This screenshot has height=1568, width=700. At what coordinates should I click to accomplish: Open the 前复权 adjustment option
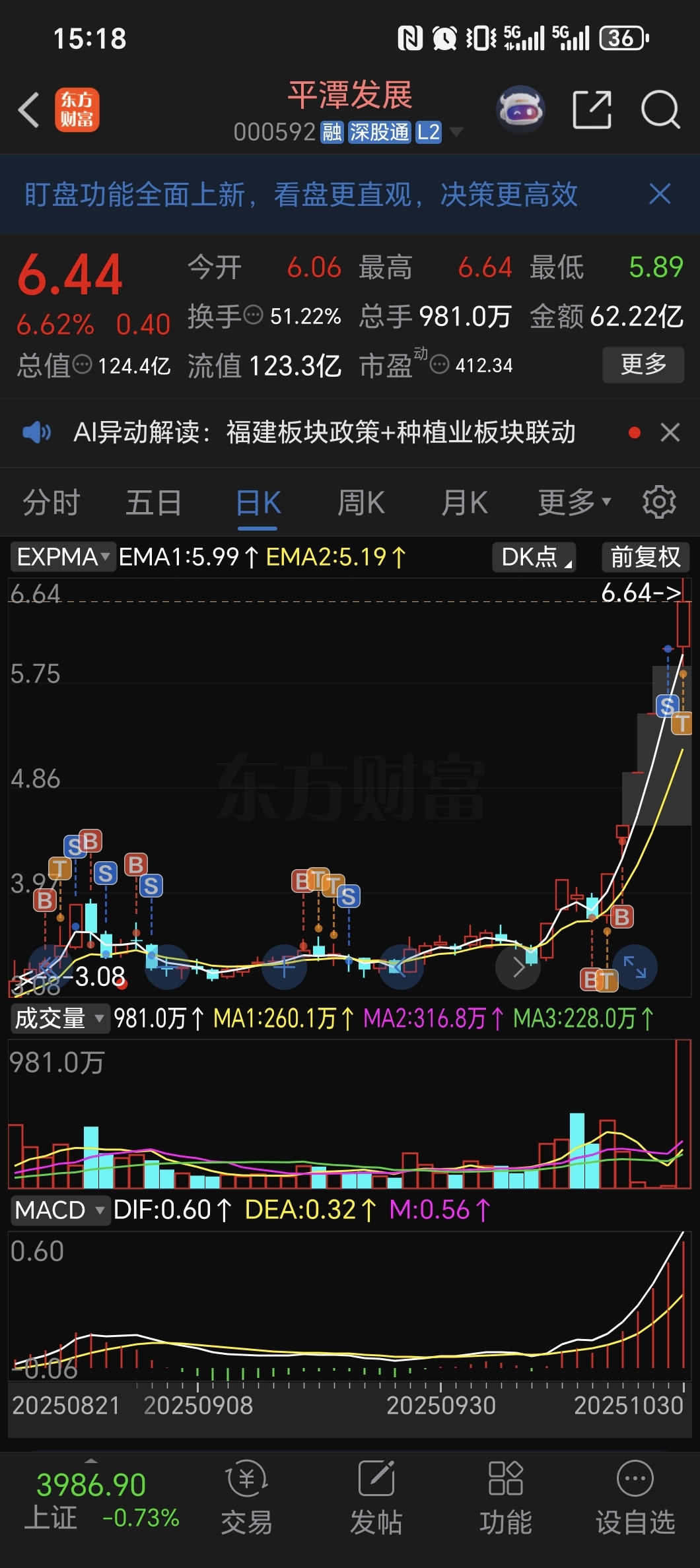pyautogui.click(x=645, y=557)
